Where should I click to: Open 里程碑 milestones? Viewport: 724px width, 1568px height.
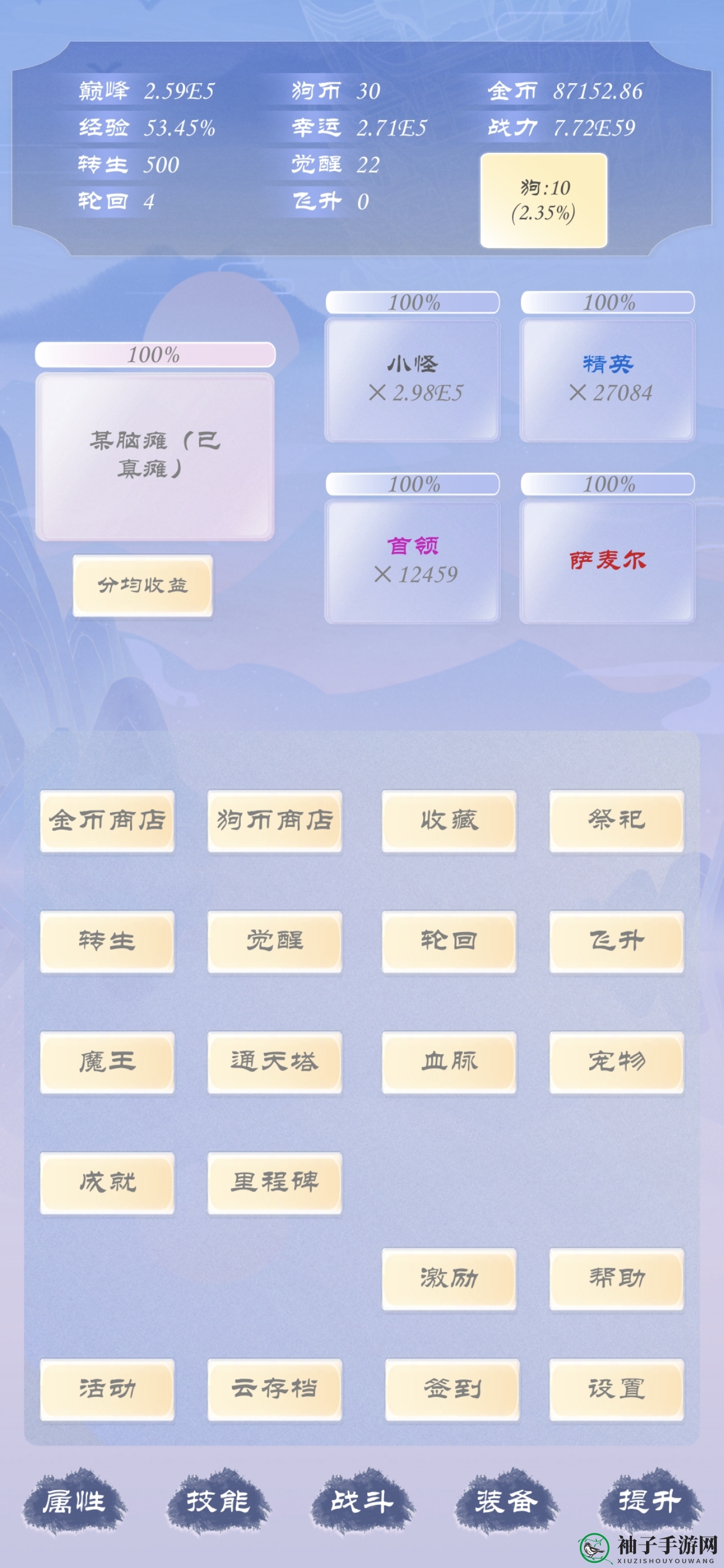274,1182
